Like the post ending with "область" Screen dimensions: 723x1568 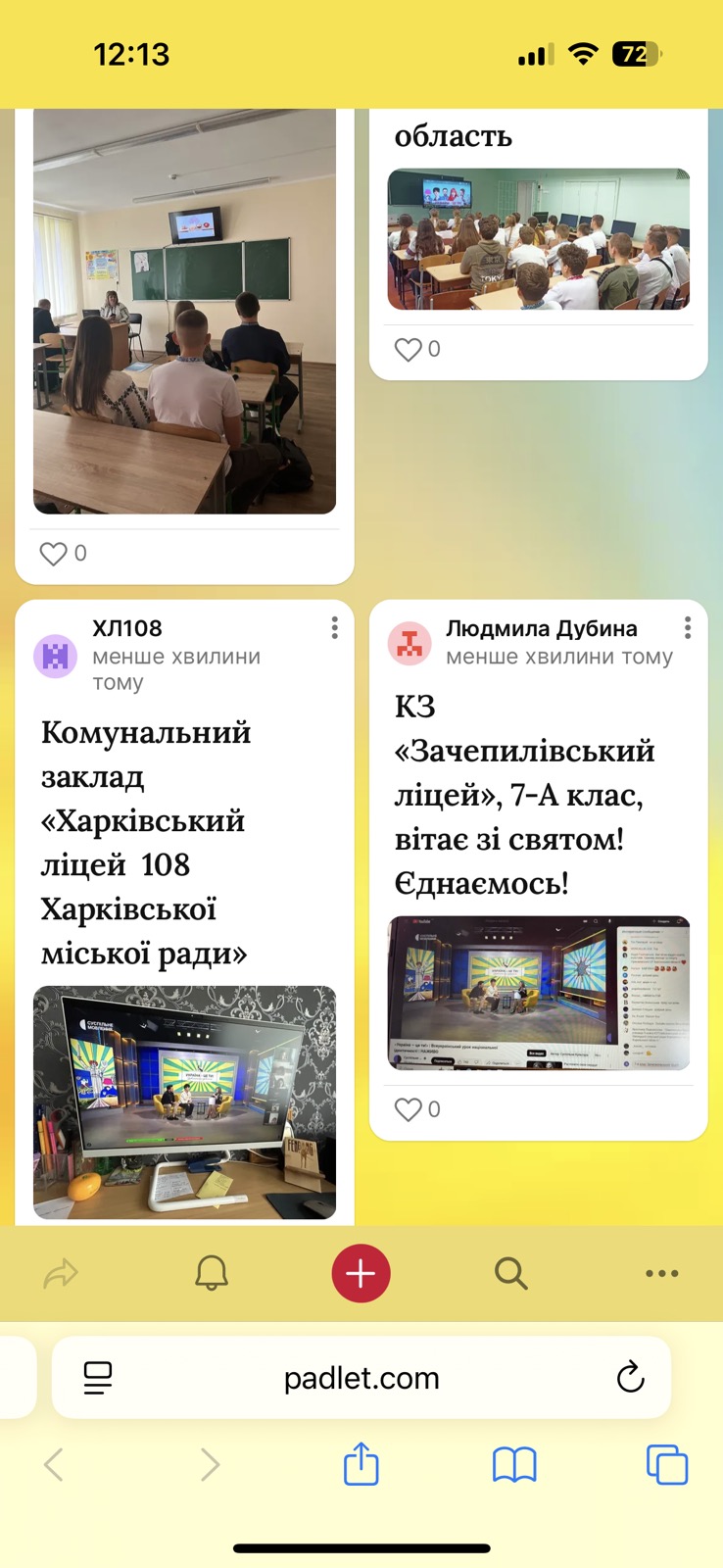[408, 350]
